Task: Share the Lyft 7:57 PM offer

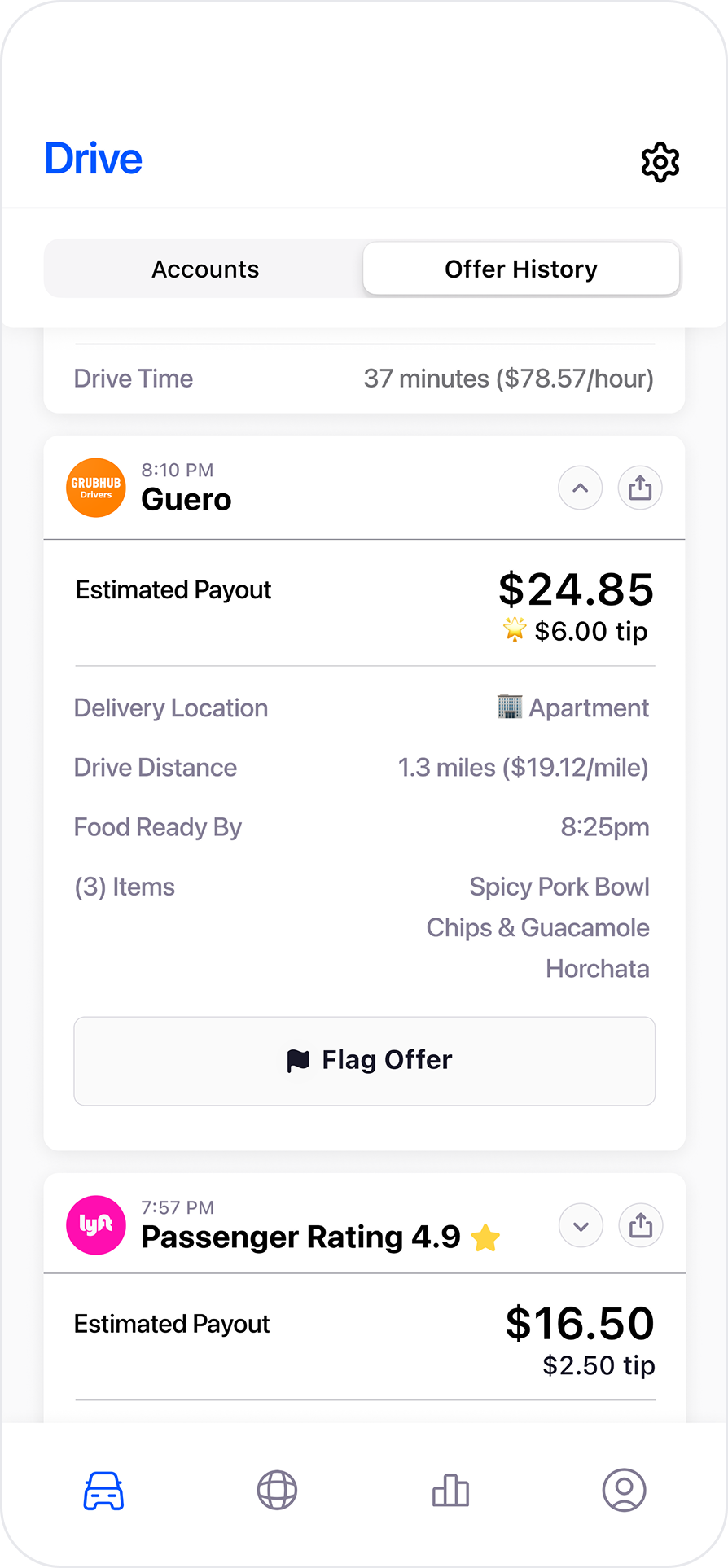Action: coord(641,1226)
